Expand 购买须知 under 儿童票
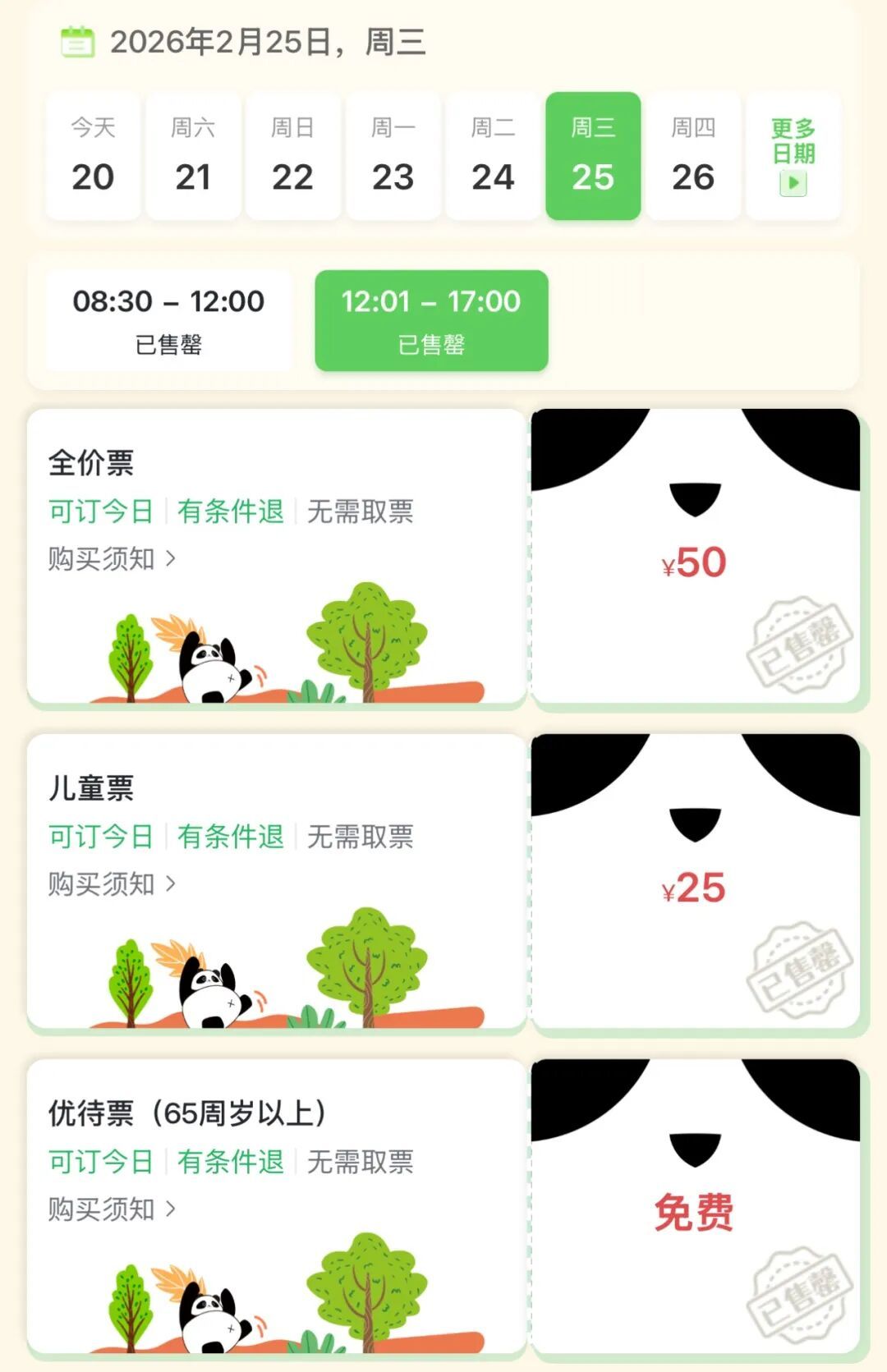 [108, 883]
